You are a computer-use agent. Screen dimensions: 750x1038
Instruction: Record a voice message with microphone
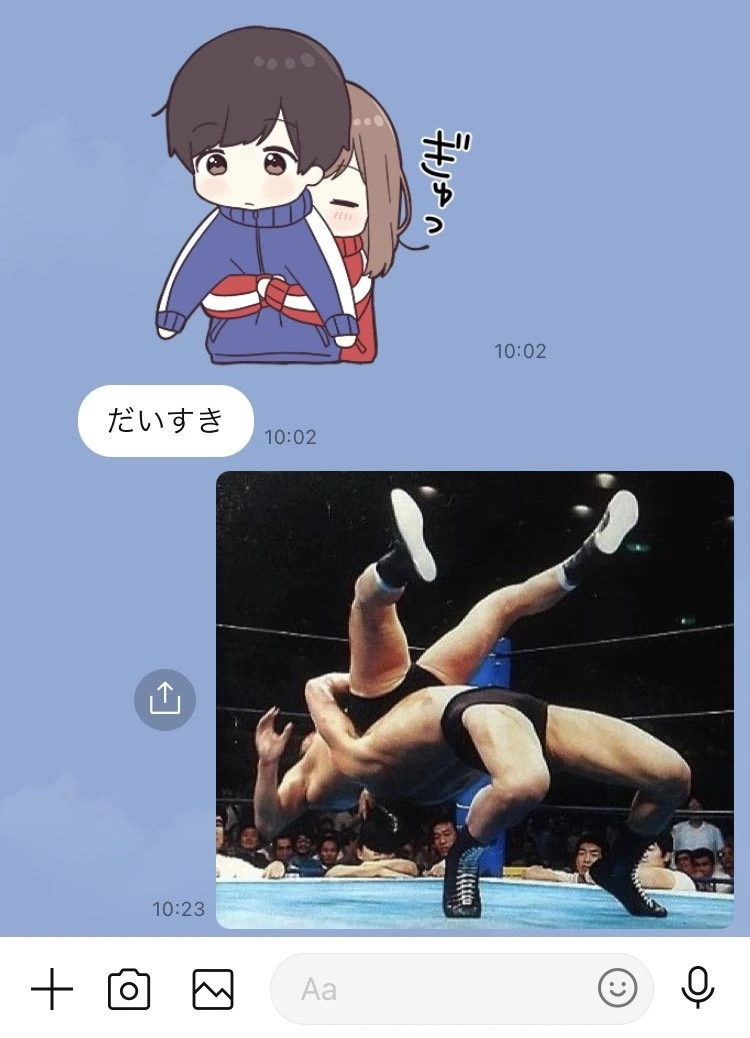point(698,988)
